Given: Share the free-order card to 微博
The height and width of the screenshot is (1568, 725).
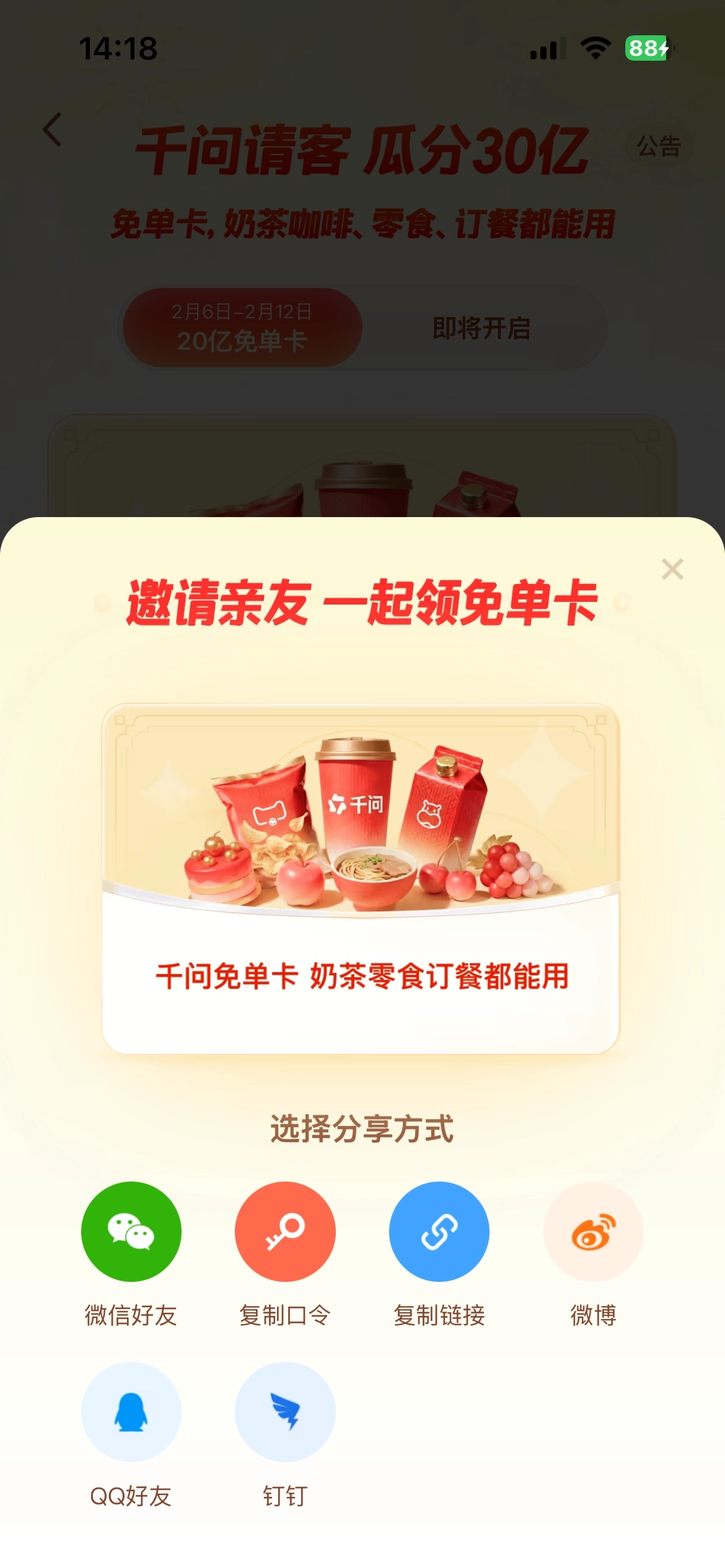Looking at the screenshot, I should click(593, 1231).
